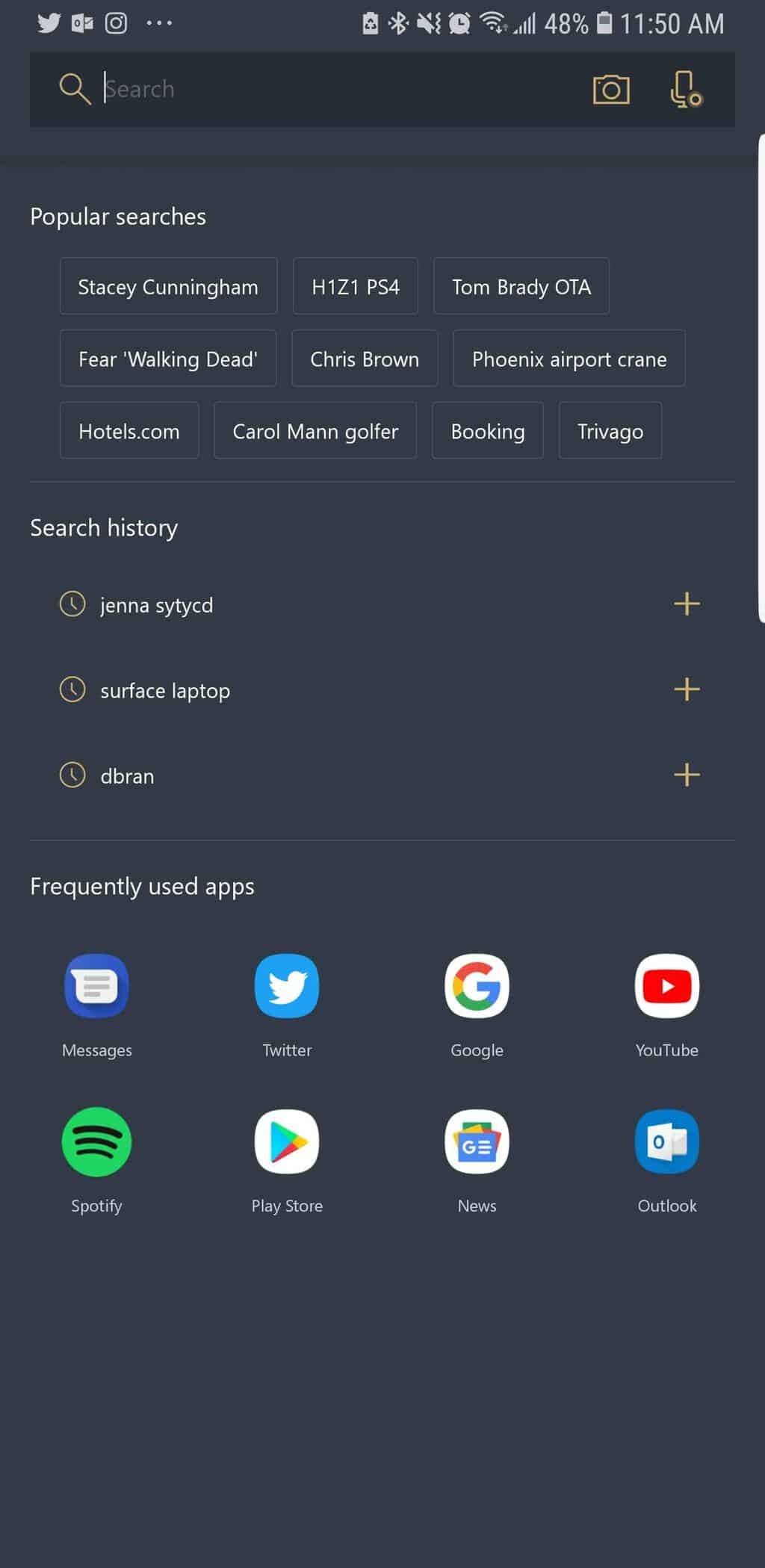Start voice search with the microphone icon
This screenshot has height=1568, width=765.
(x=686, y=89)
